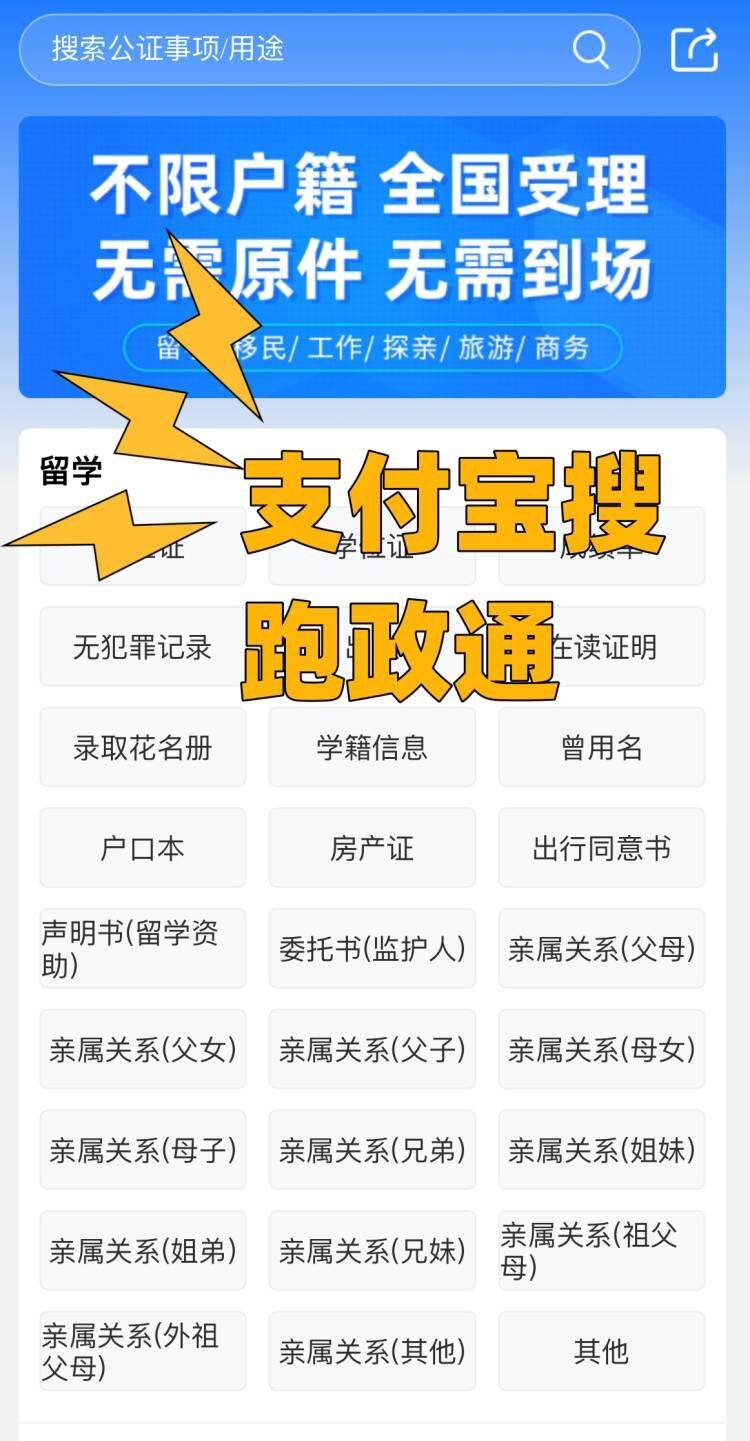Select the 曾用名 notarization item
Image resolution: width=750 pixels, height=1441 pixels.
point(600,748)
